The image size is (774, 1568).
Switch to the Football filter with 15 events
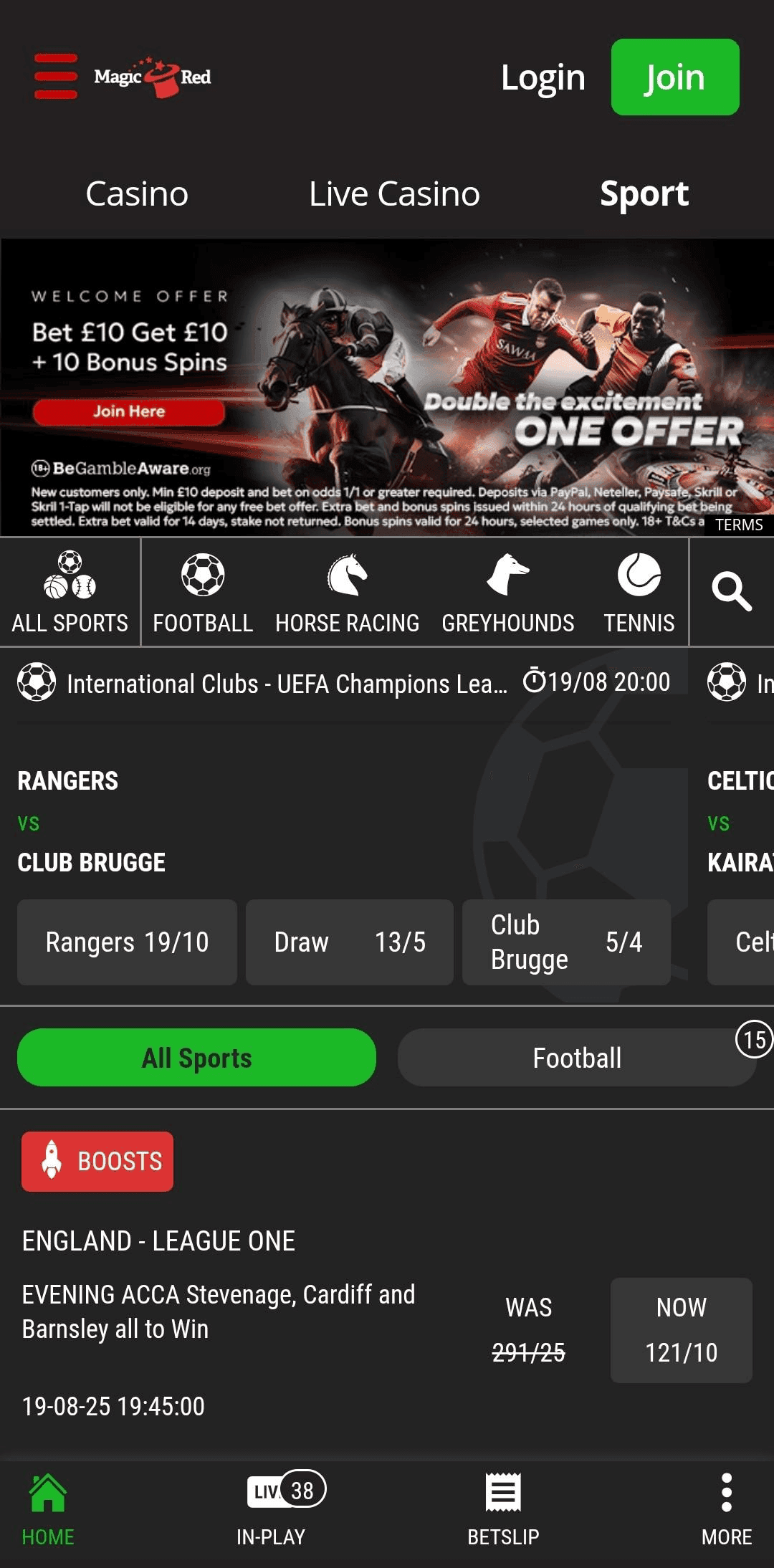pos(577,1057)
